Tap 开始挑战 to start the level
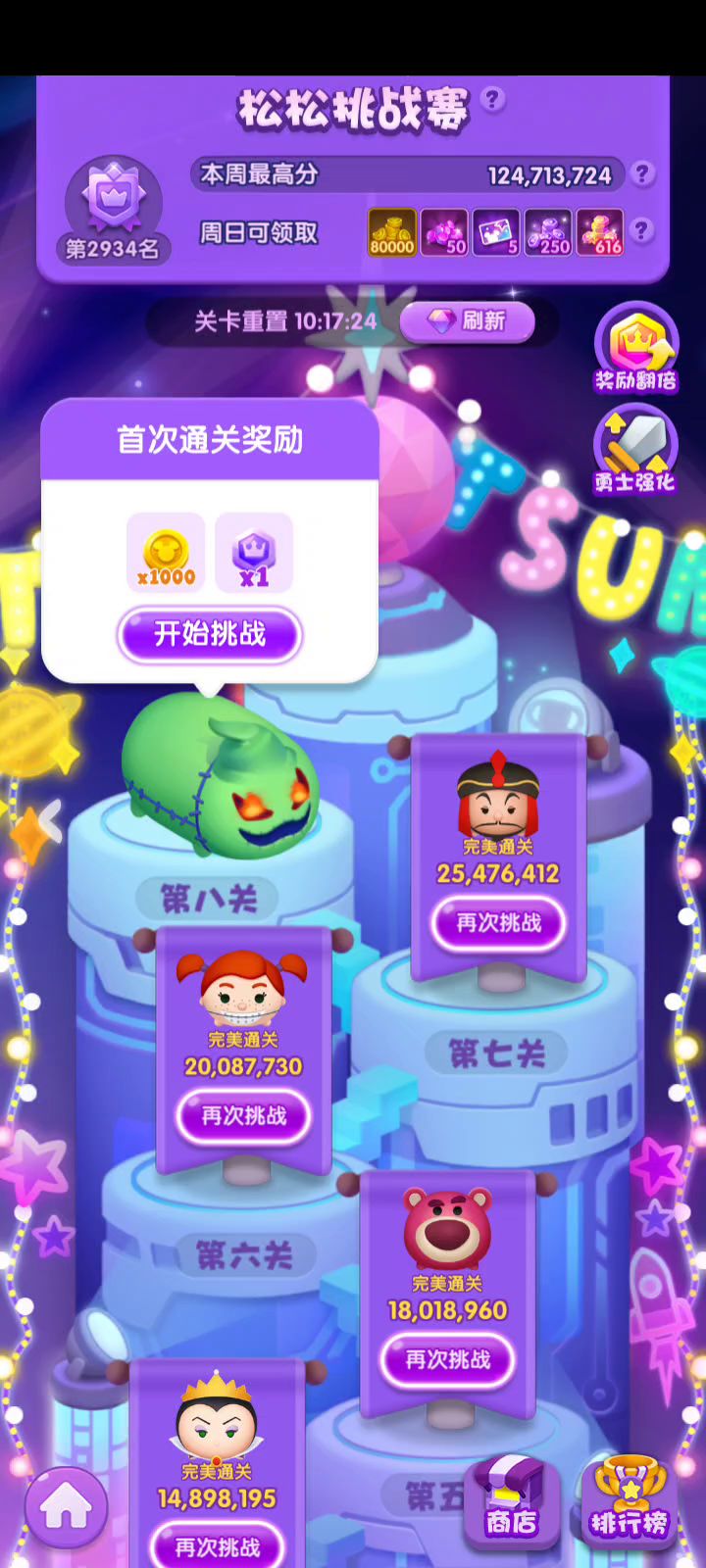 (x=209, y=634)
